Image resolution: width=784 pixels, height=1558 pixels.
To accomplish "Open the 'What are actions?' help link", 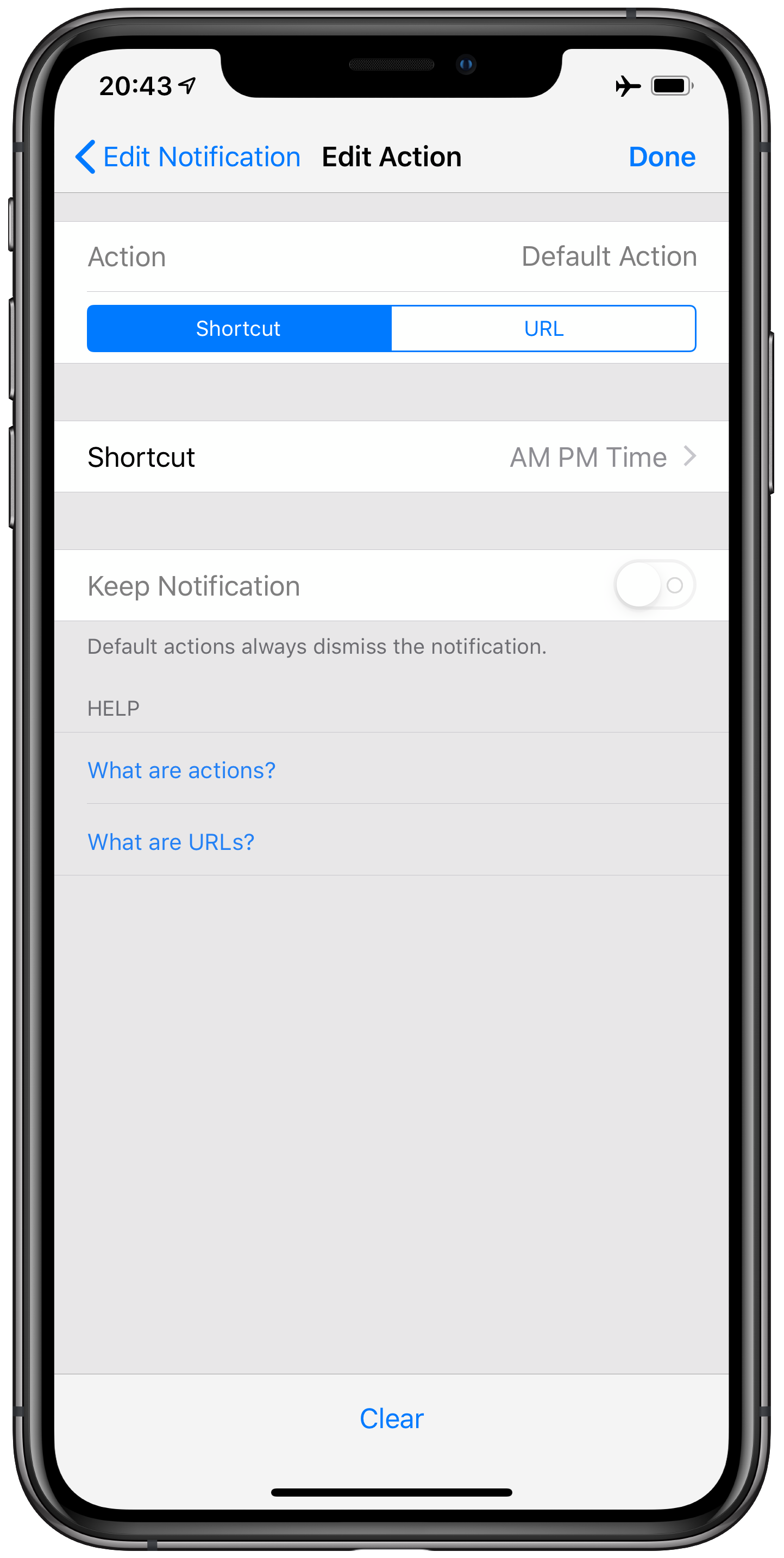I will click(181, 770).
